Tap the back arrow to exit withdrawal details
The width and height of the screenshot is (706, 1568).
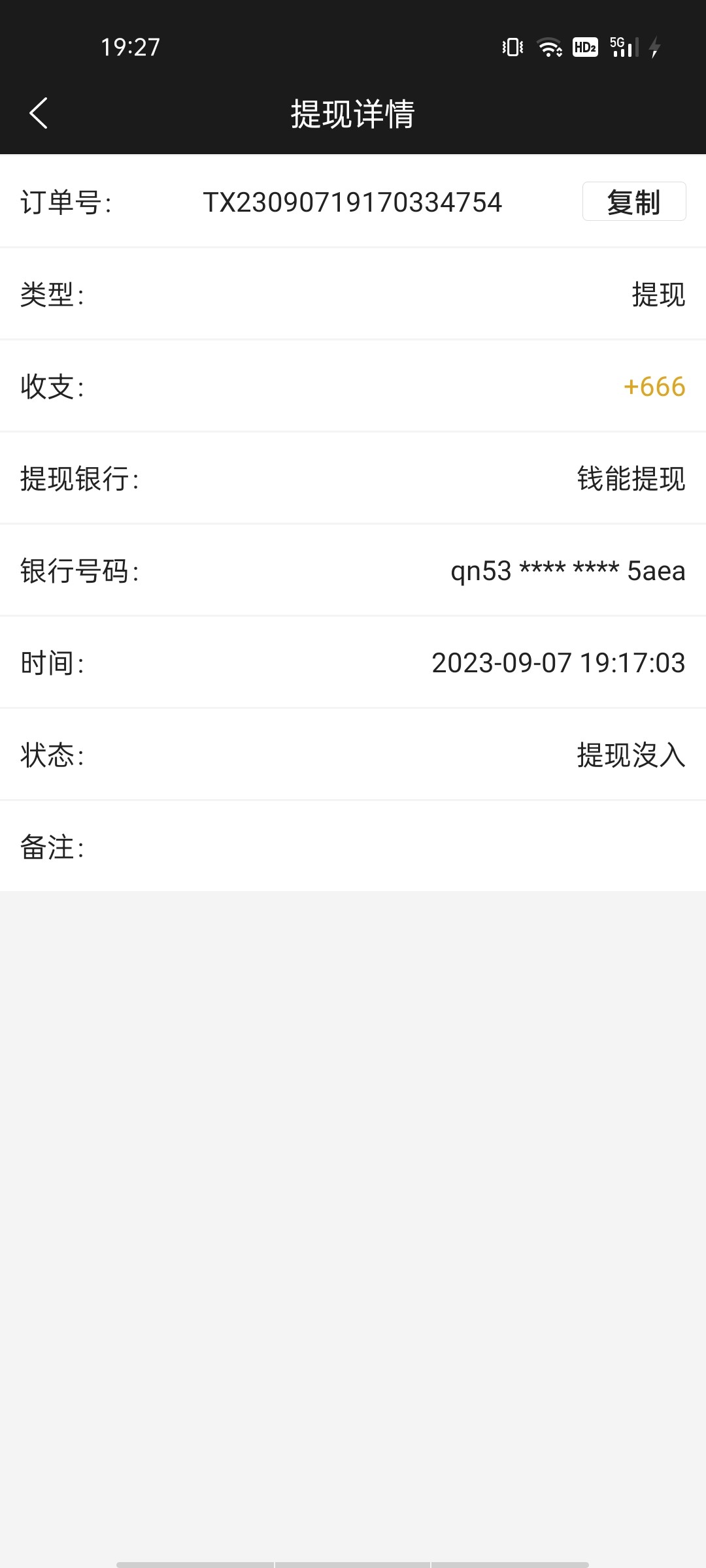[39, 112]
